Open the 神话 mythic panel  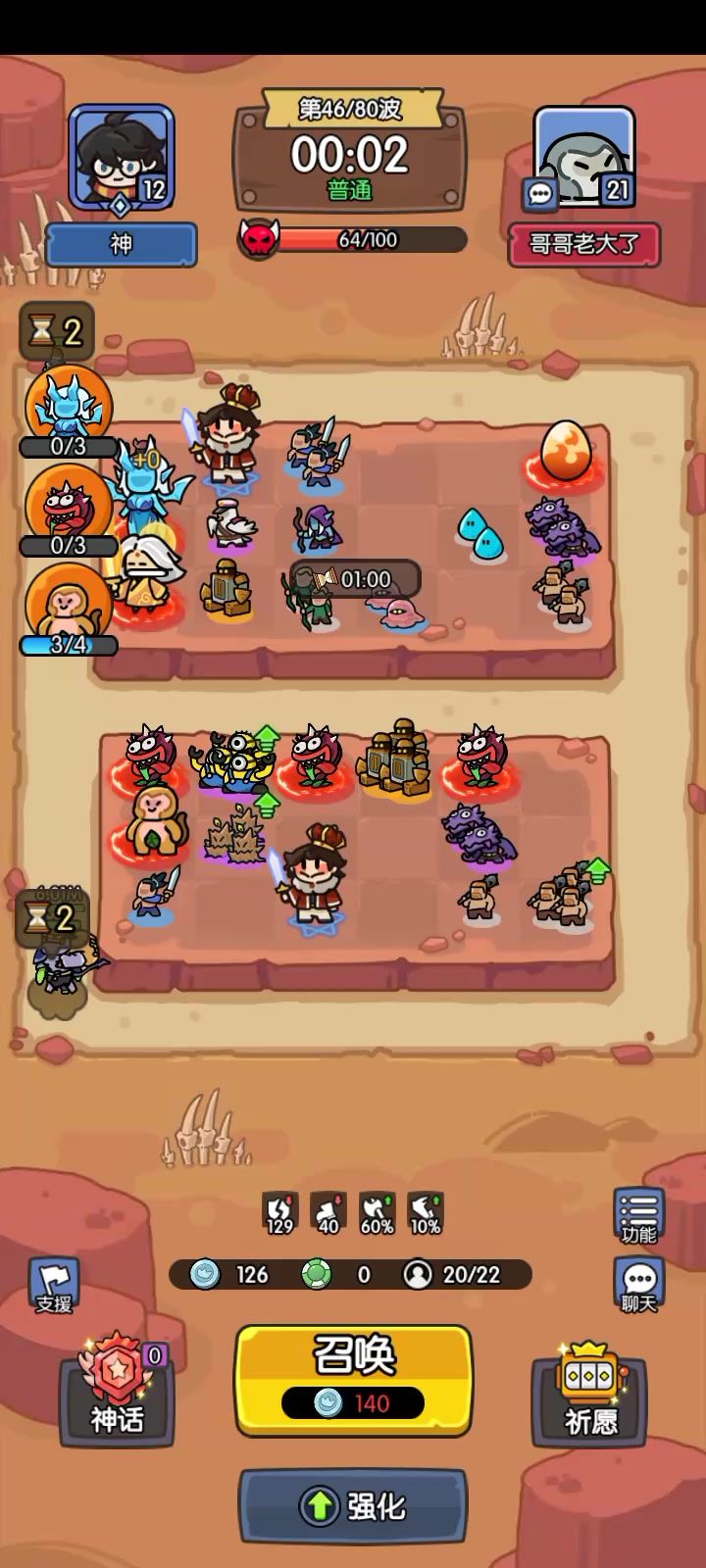117,1392
